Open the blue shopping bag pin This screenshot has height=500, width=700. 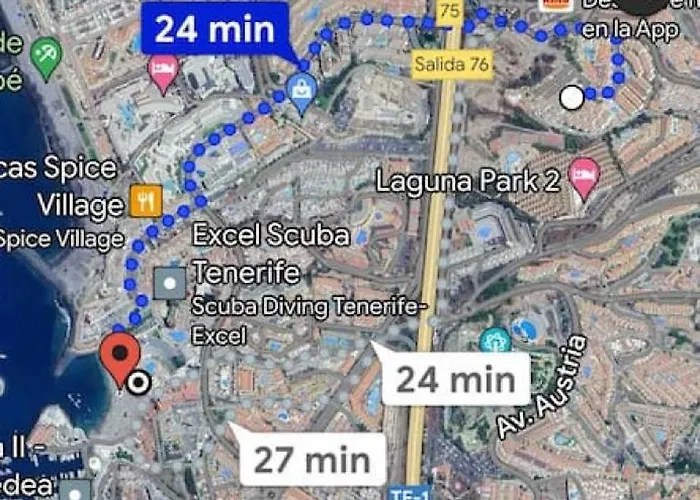pos(300,91)
